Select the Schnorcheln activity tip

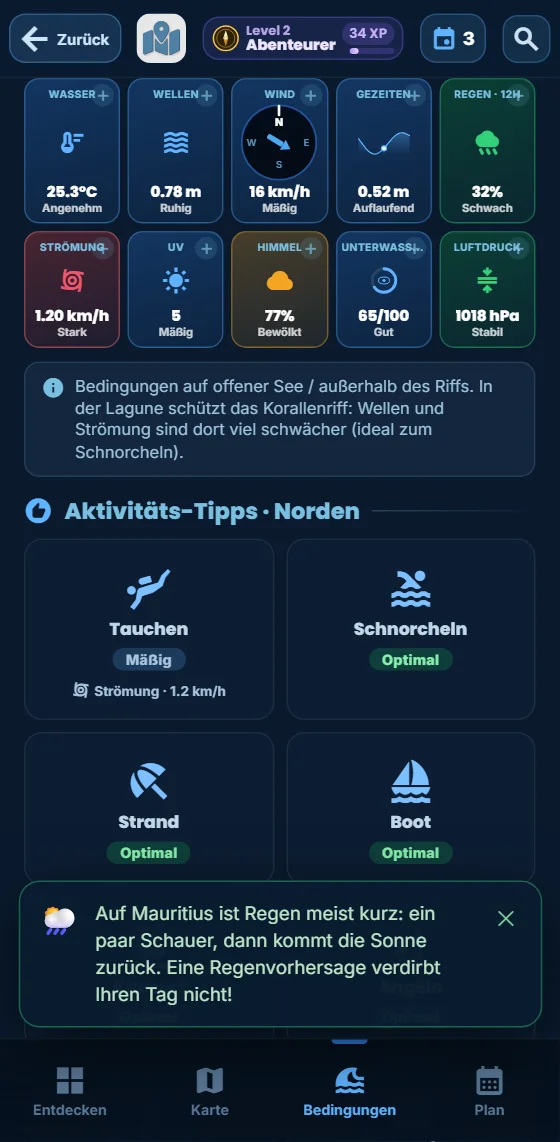pyautogui.click(x=411, y=629)
